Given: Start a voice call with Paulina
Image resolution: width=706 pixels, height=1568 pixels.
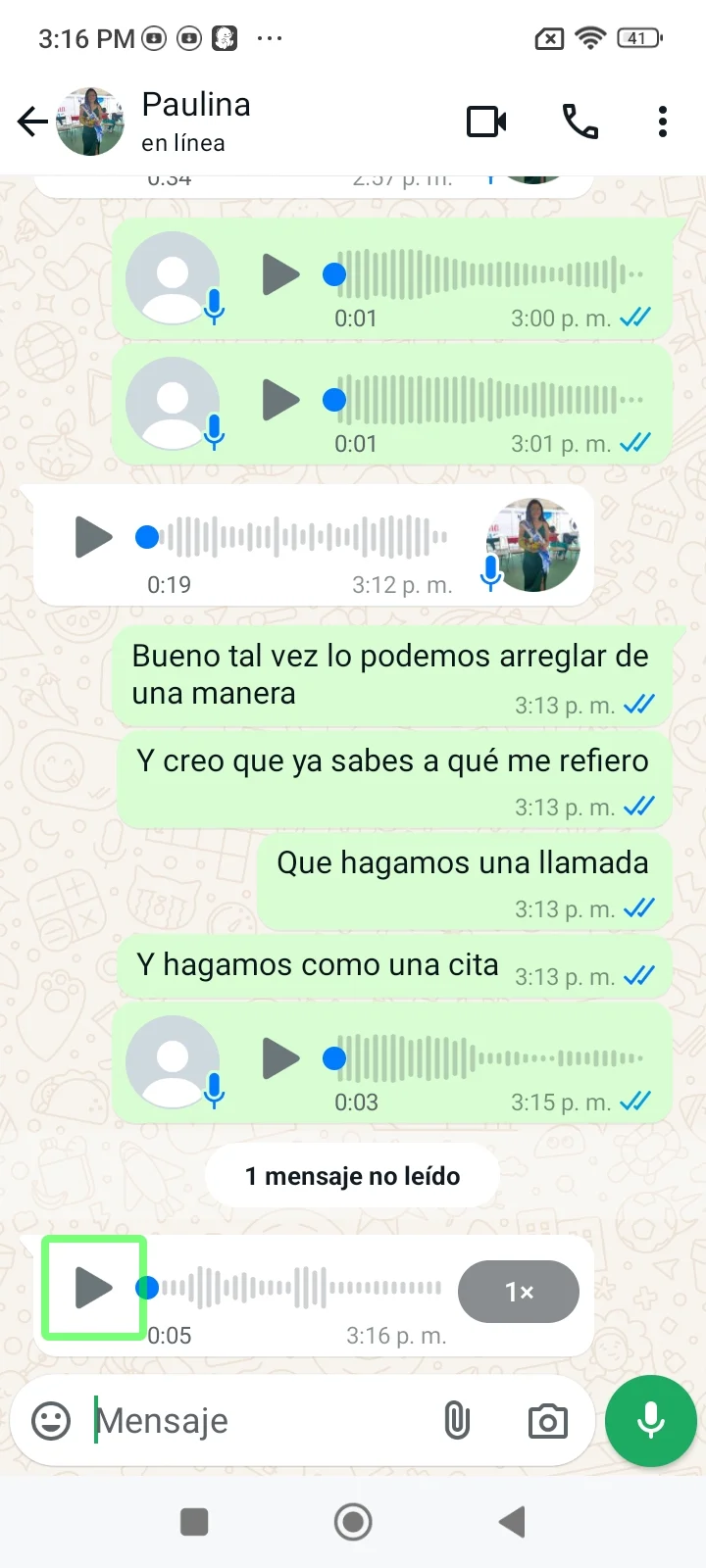Looking at the screenshot, I should (x=580, y=122).
